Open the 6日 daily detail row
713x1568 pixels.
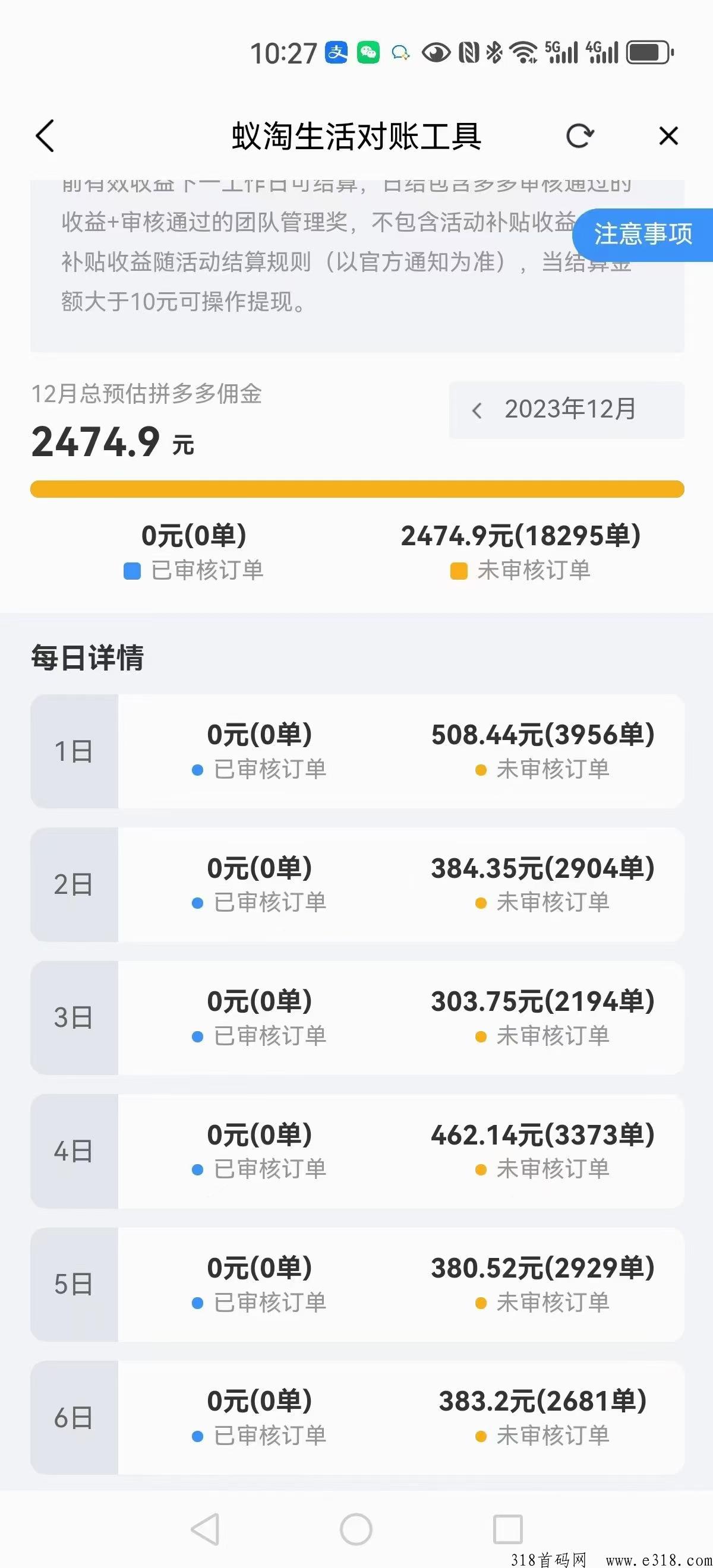(x=358, y=1417)
